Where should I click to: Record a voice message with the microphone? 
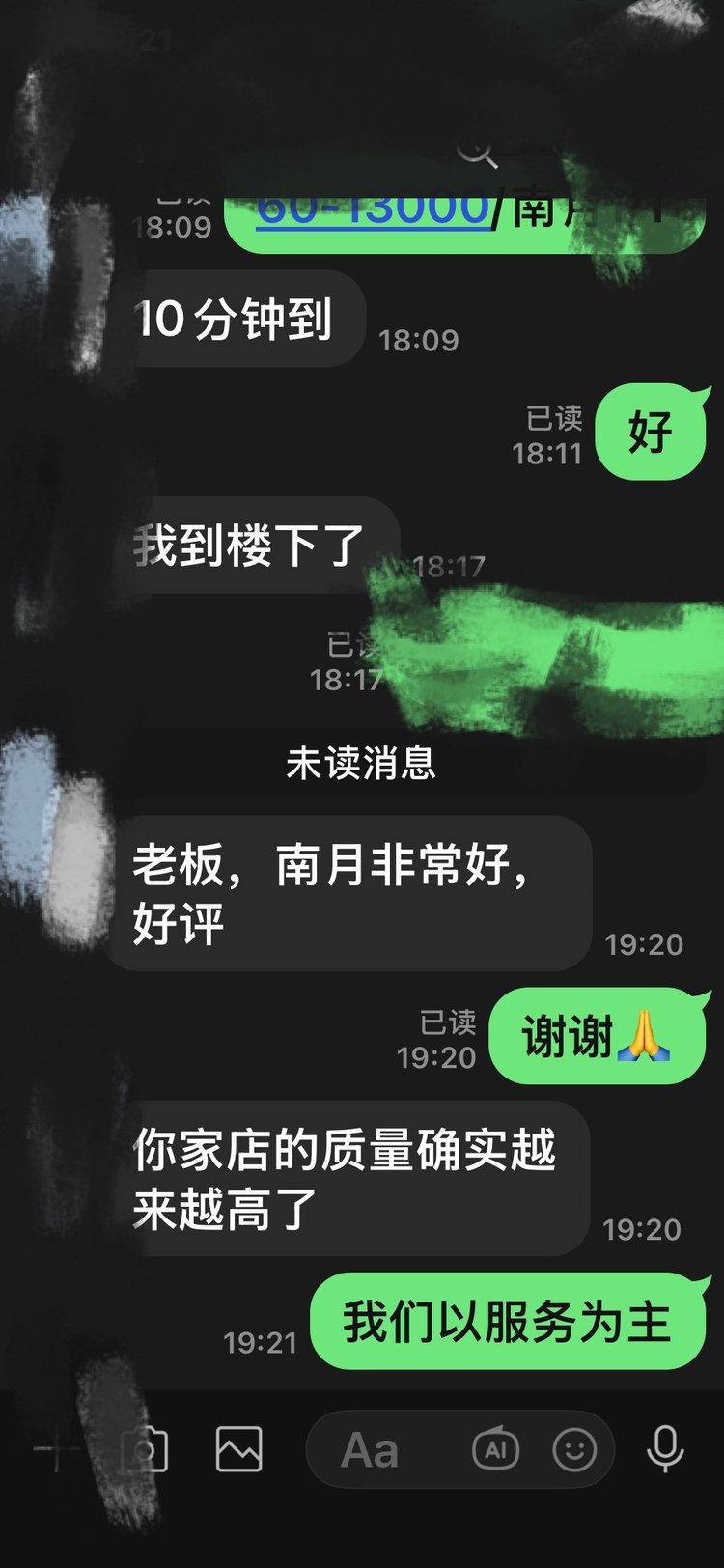(x=665, y=1448)
